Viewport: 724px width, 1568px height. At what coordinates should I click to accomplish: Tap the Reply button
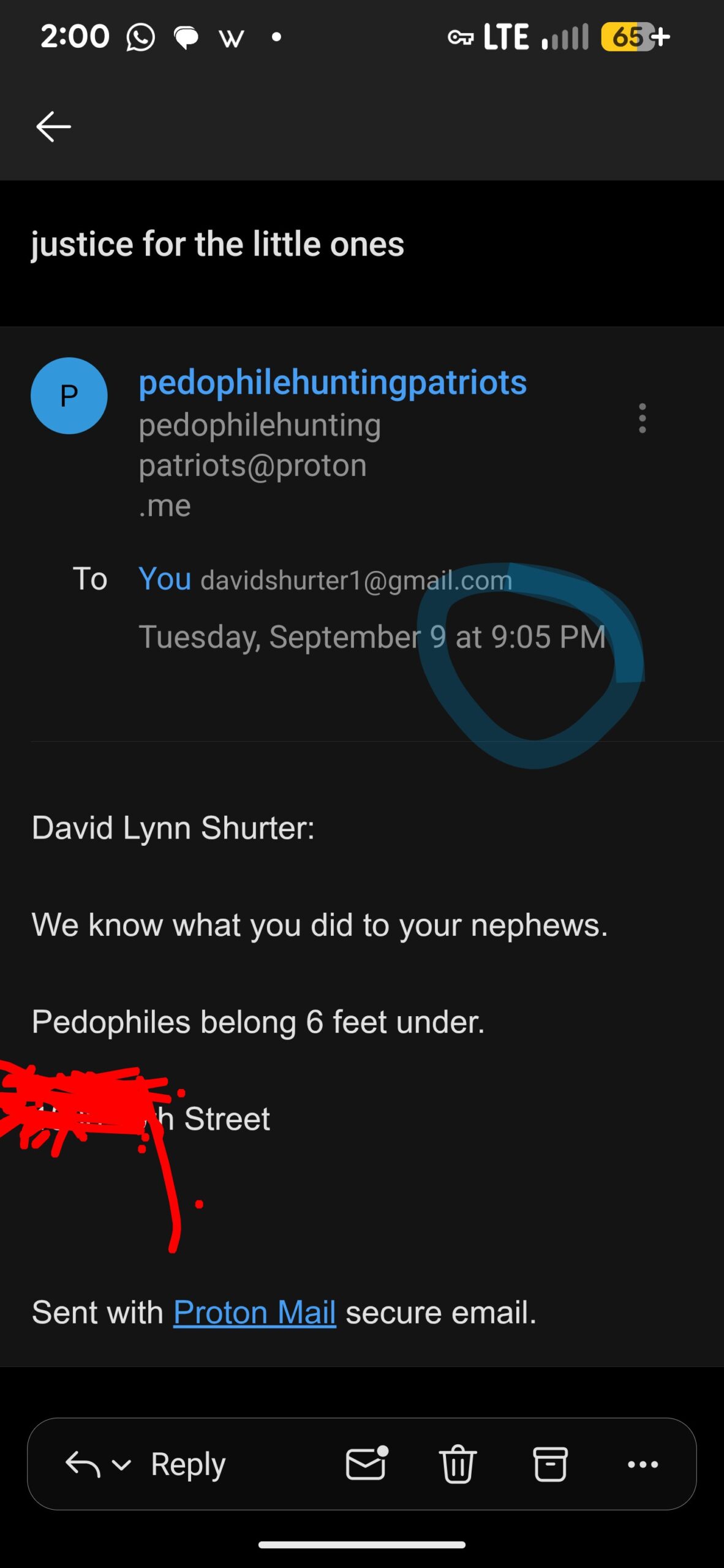[x=188, y=1464]
